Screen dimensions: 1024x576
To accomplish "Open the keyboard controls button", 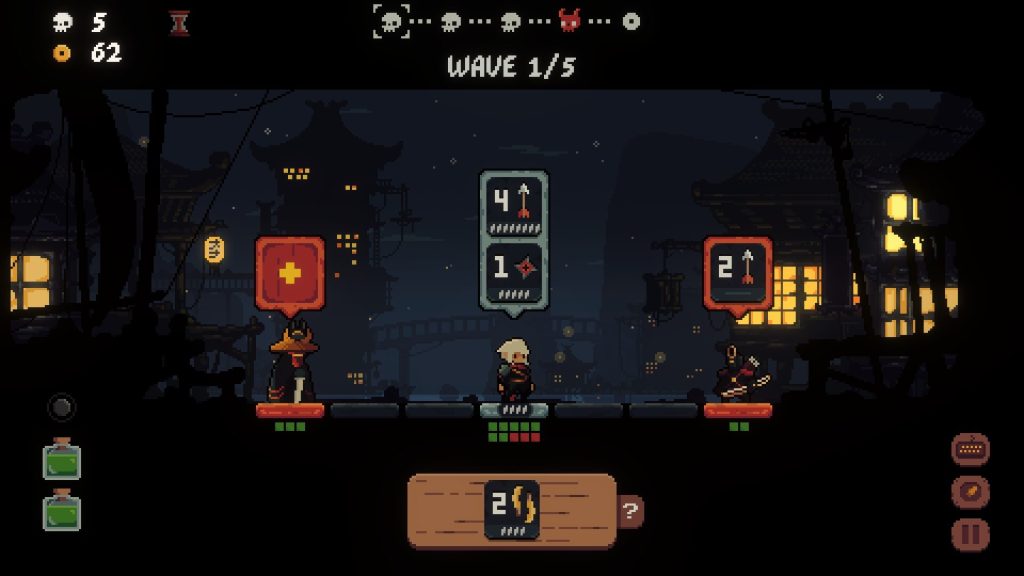I will (969, 450).
